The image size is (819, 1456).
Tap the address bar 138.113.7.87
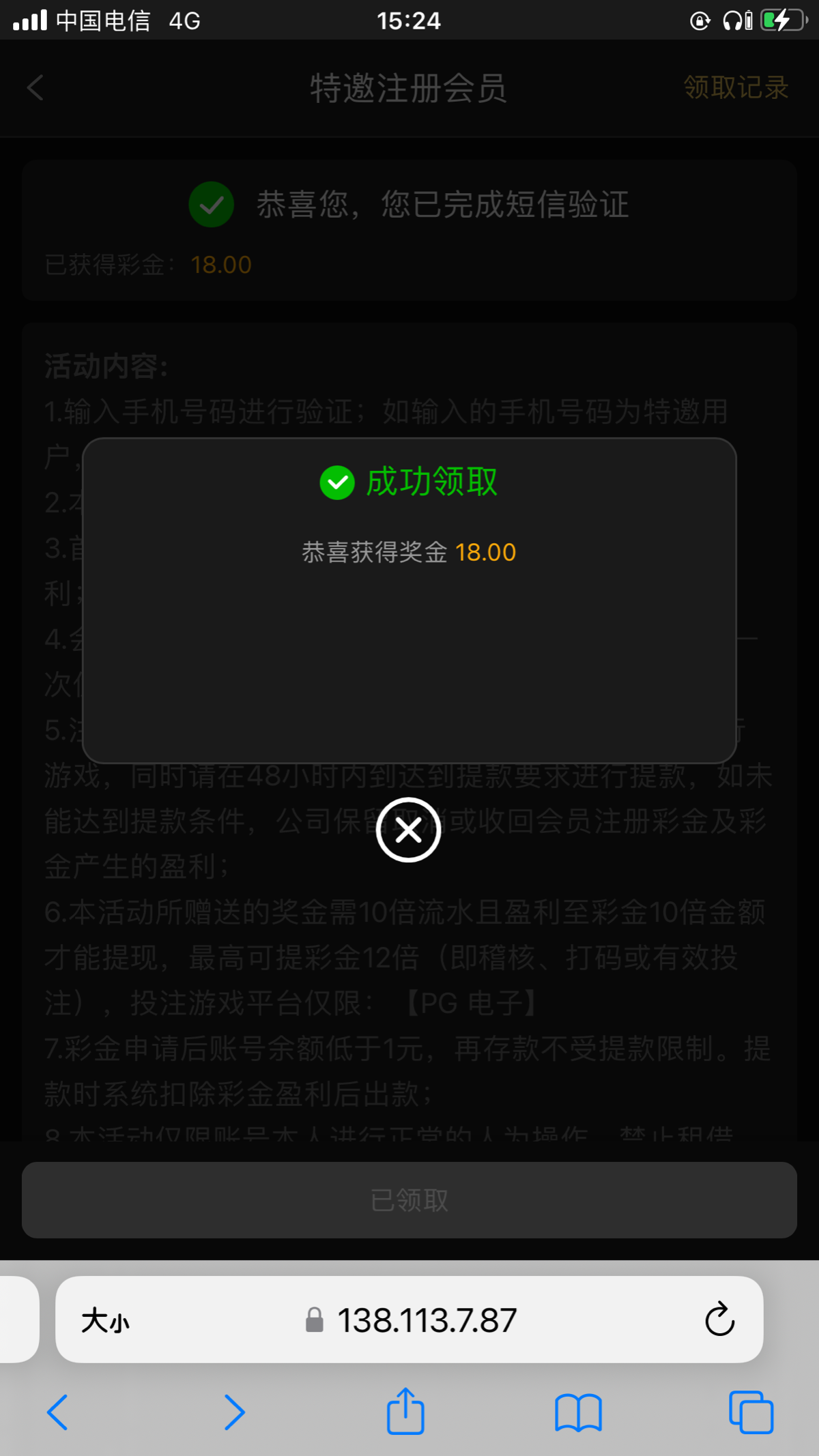pos(427,1320)
